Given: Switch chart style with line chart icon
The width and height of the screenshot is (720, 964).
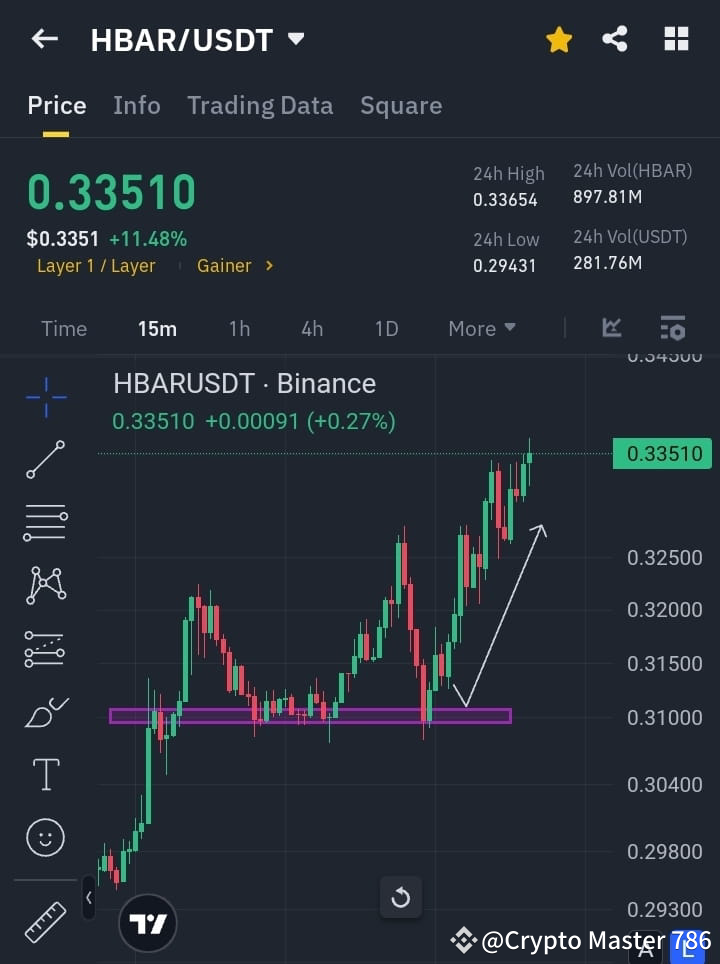Looking at the screenshot, I should 611,328.
